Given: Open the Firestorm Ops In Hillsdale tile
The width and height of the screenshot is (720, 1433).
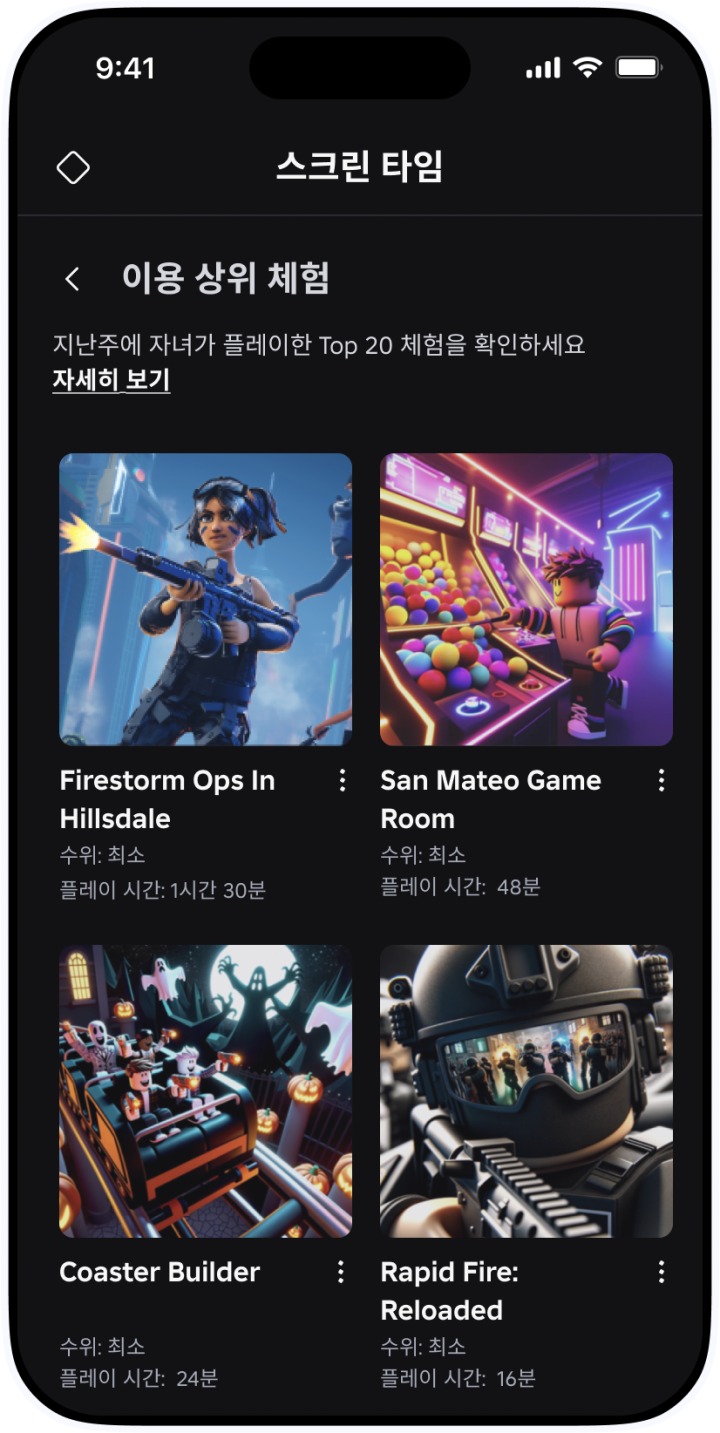Looking at the screenshot, I should [x=205, y=599].
